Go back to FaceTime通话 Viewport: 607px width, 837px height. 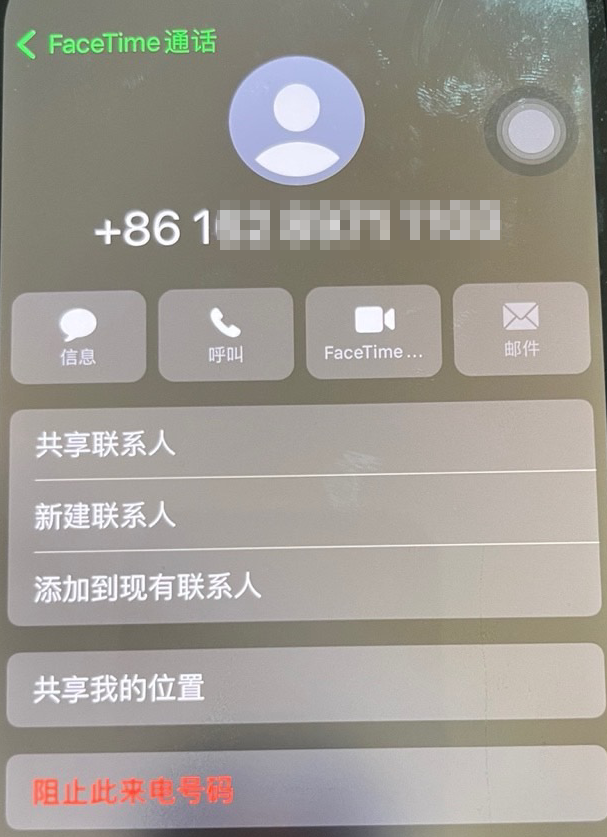[115, 43]
